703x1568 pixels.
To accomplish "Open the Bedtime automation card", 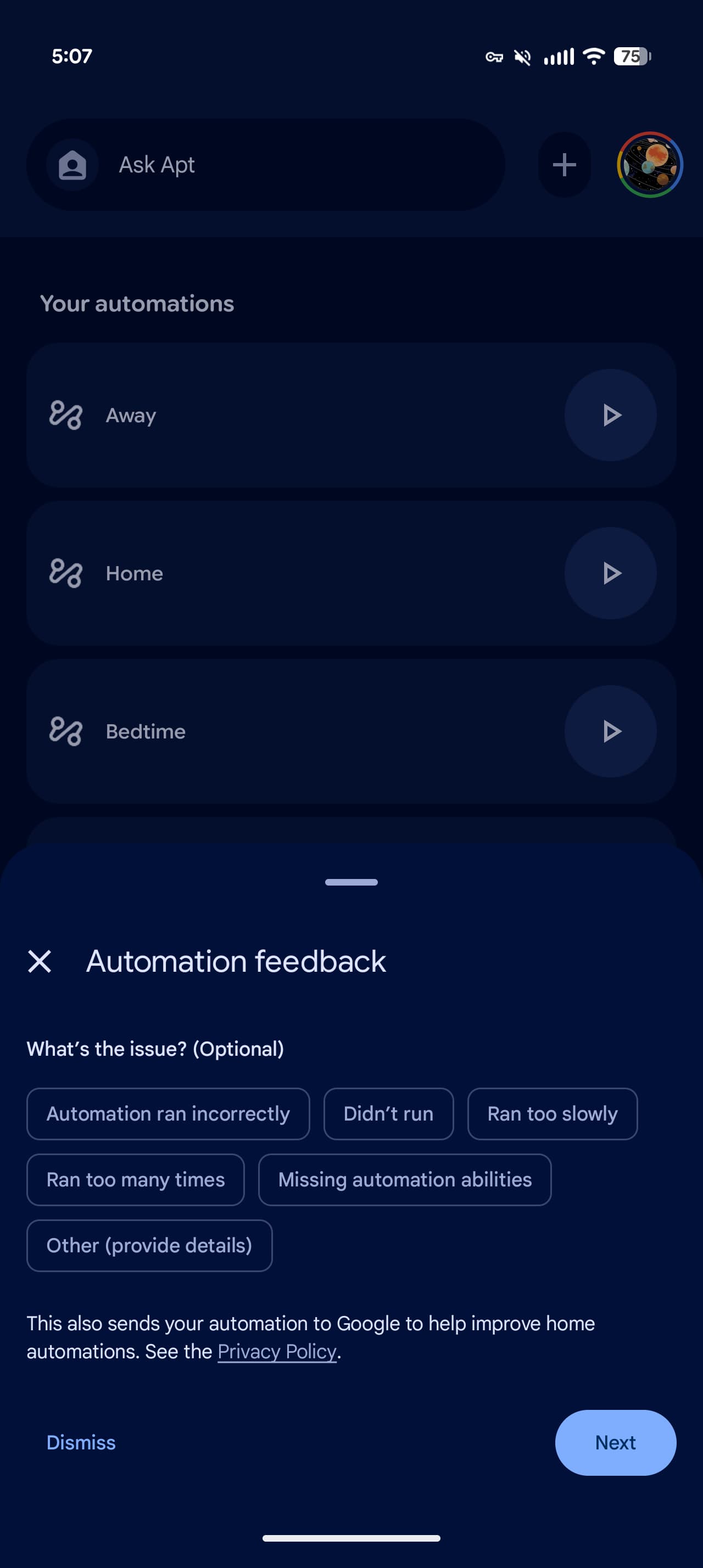I will pos(274,731).
